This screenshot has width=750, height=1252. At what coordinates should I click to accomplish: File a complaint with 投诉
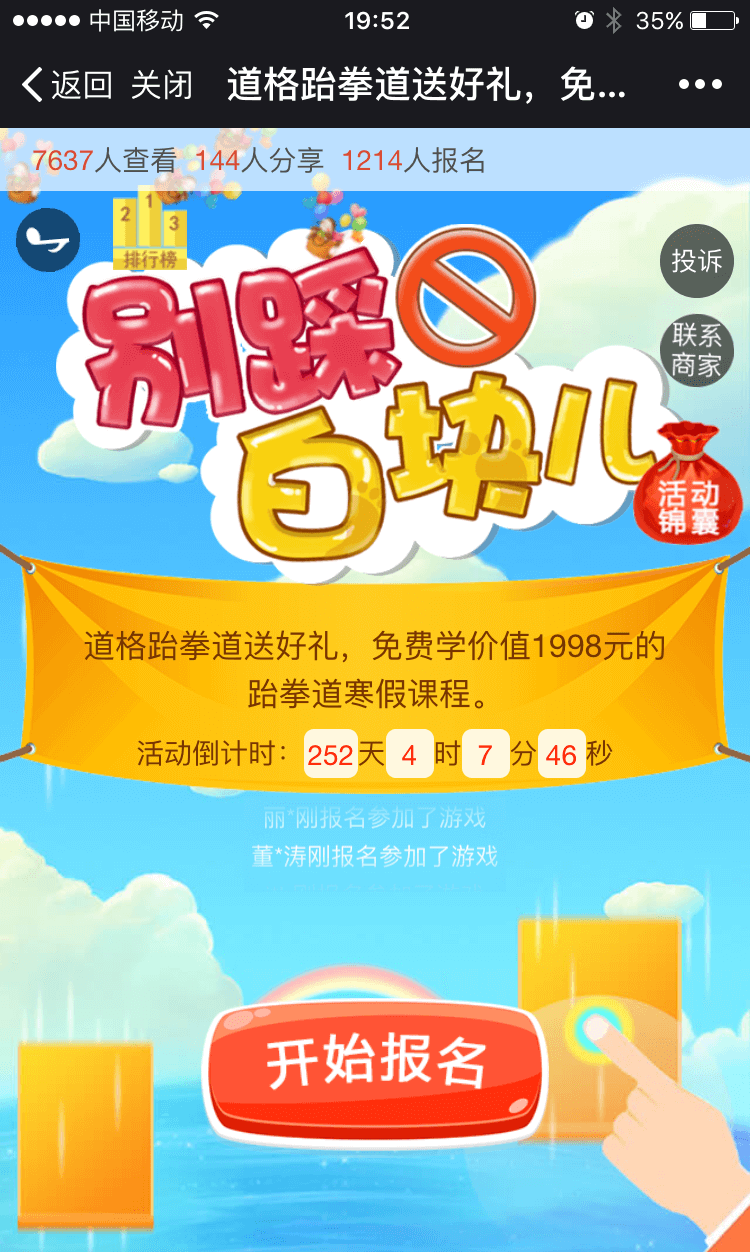coord(696,262)
